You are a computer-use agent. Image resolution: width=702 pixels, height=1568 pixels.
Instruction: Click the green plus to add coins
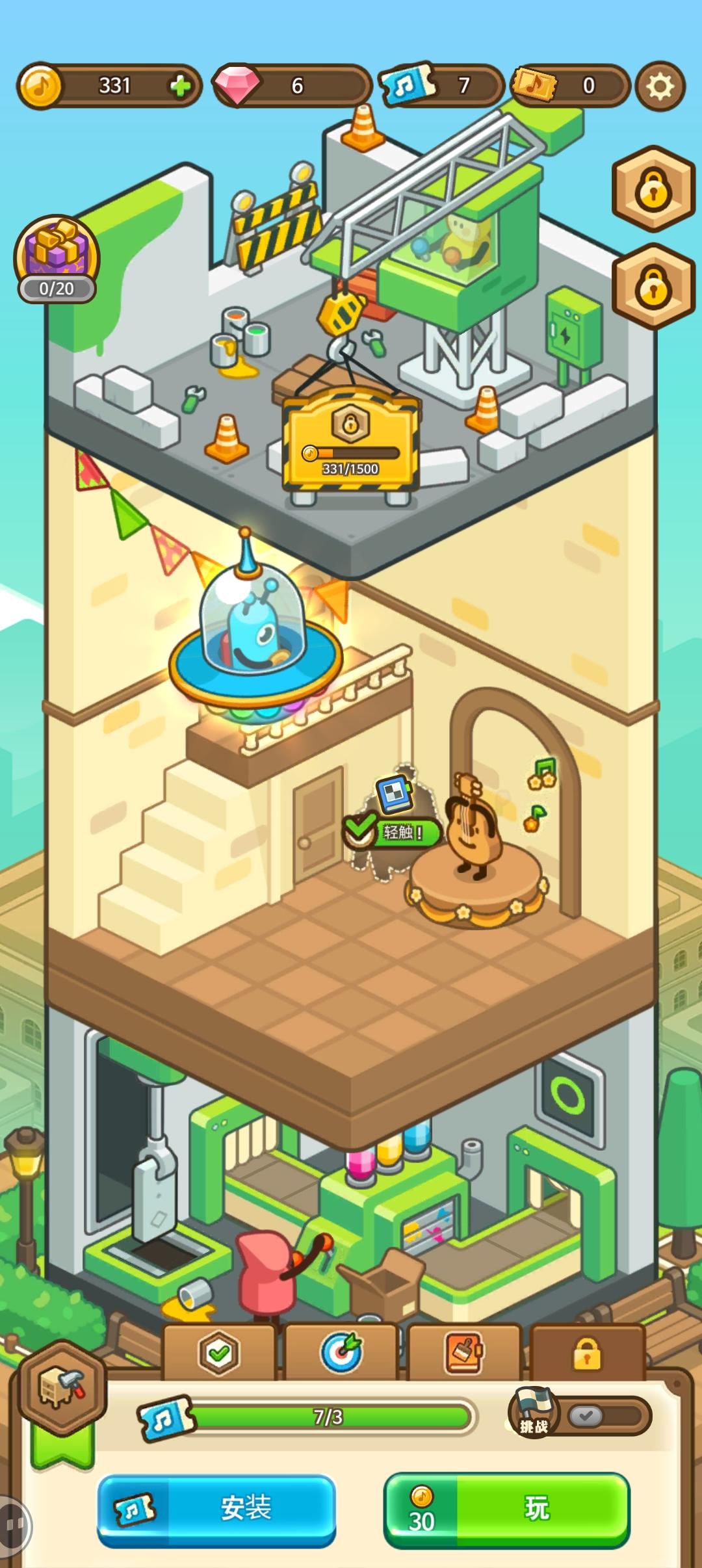point(181,85)
